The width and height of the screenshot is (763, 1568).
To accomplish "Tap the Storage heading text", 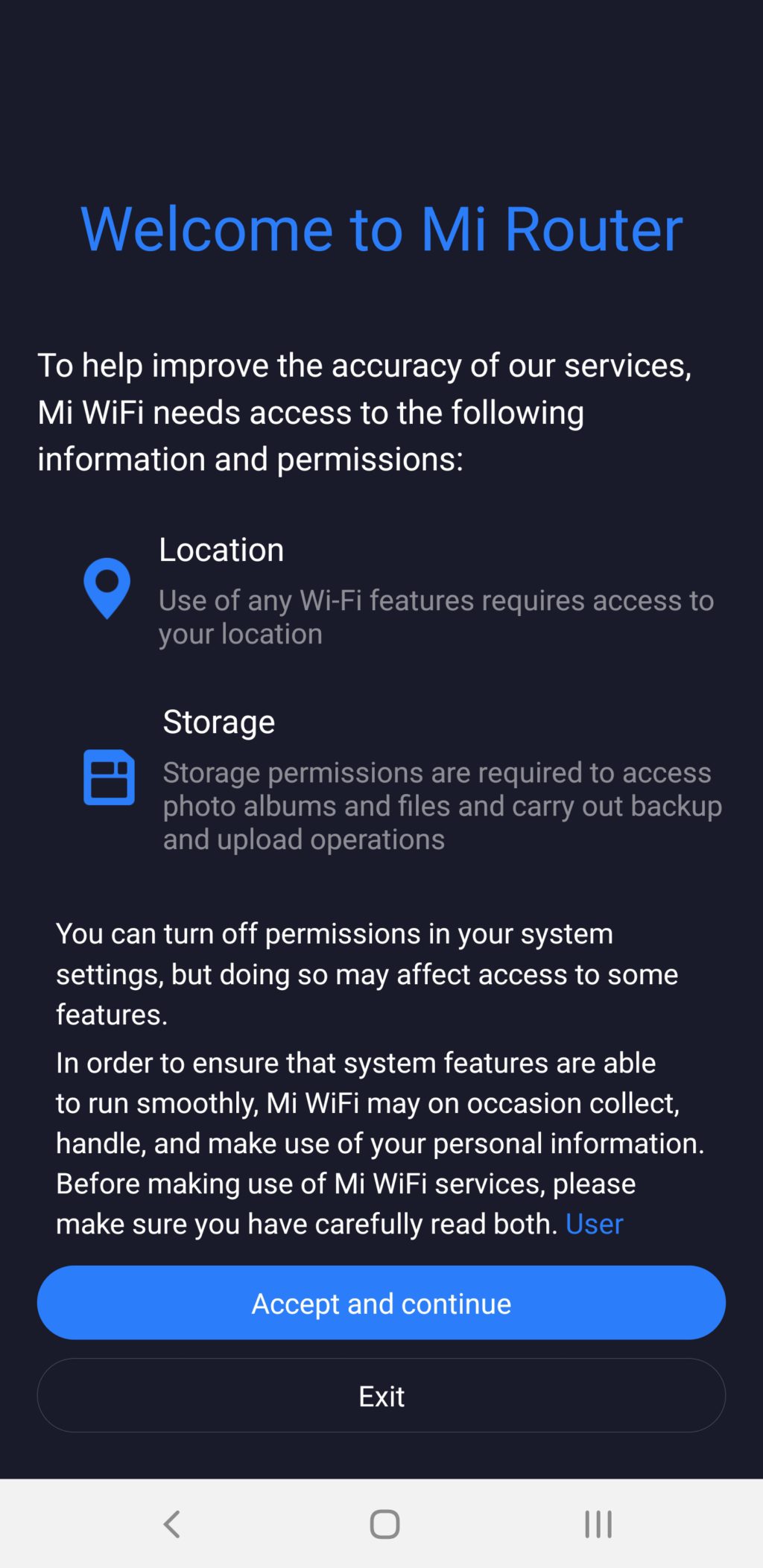I will click(x=218, y=720).
